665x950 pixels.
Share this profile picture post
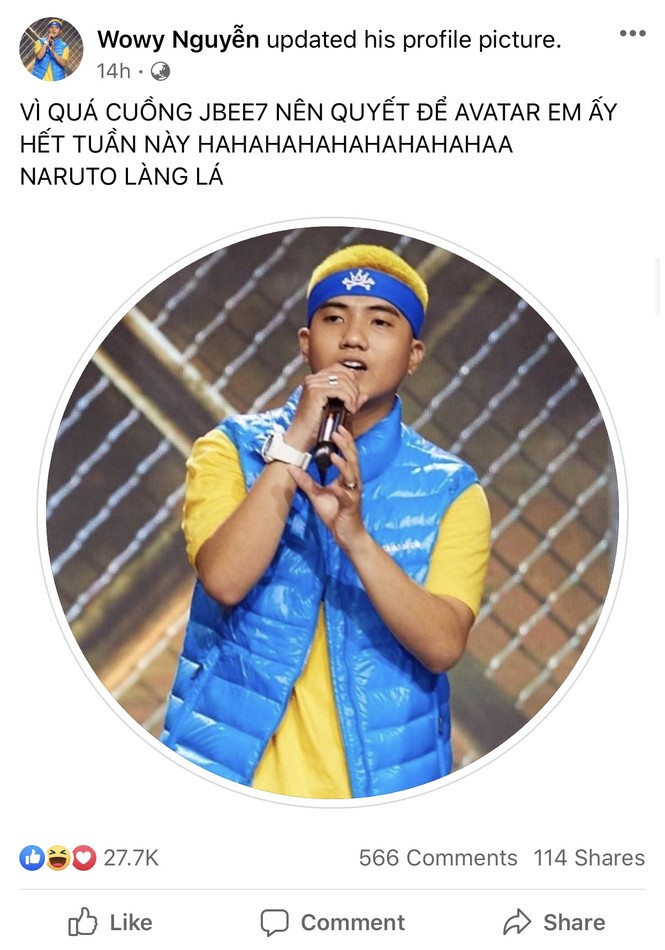pos(554,921)
